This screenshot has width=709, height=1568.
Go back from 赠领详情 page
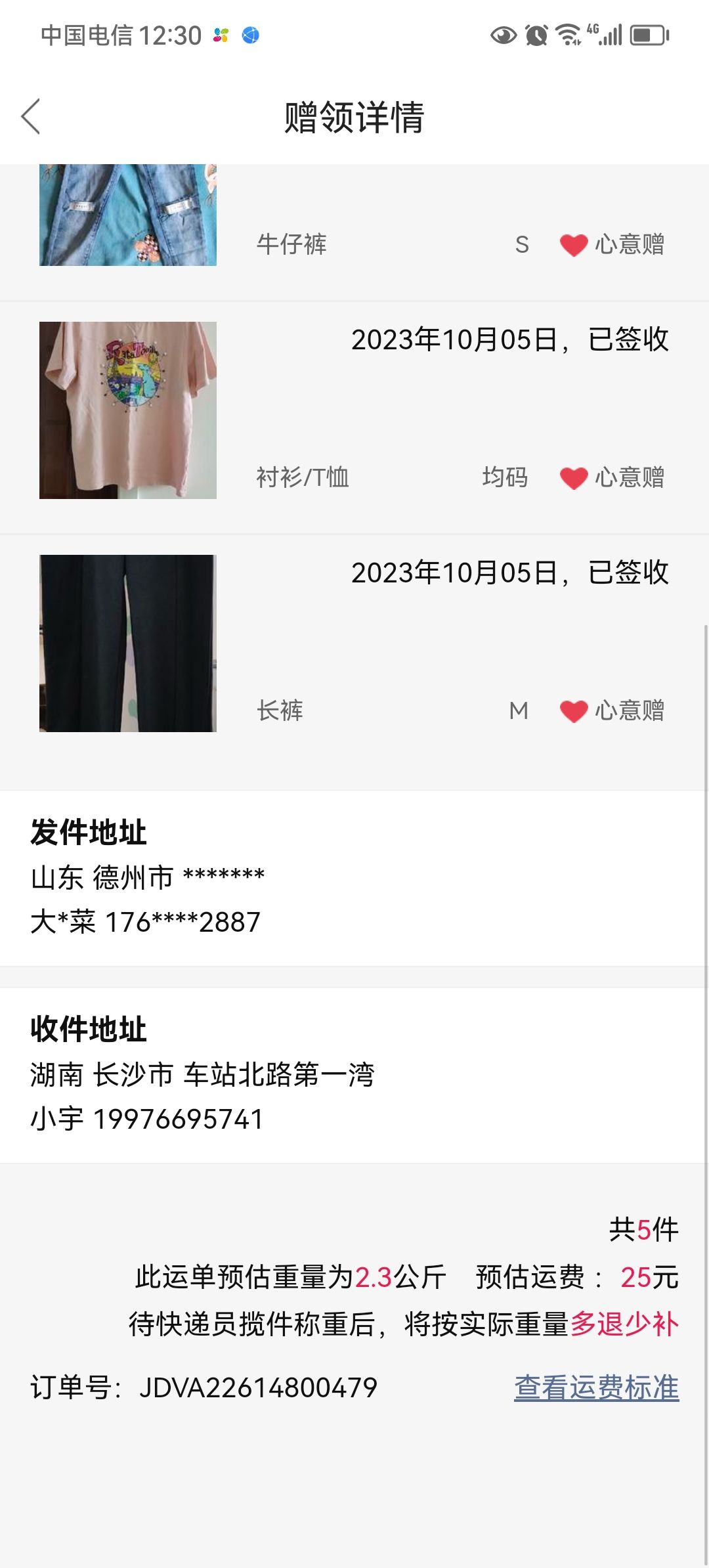[31, 117]
